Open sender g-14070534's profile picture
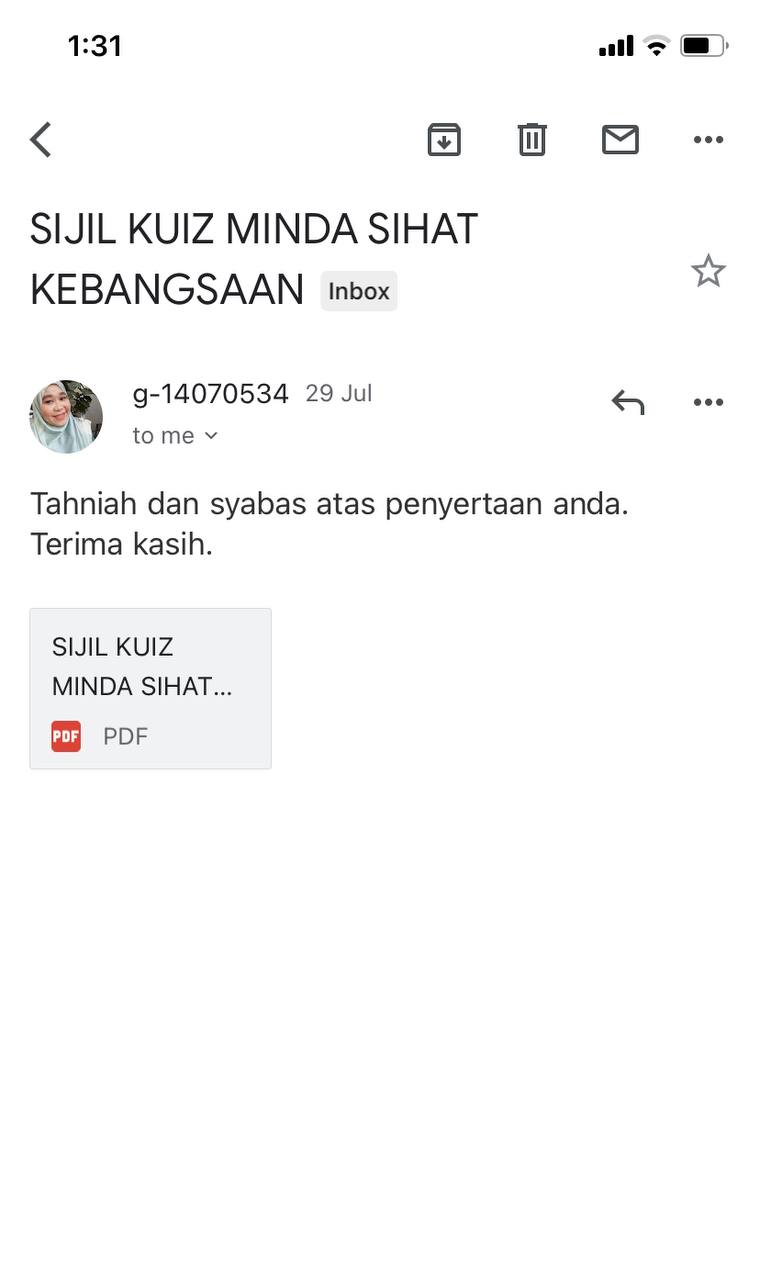Screen dimensions: 760x1280 click(x=66, y=416)
